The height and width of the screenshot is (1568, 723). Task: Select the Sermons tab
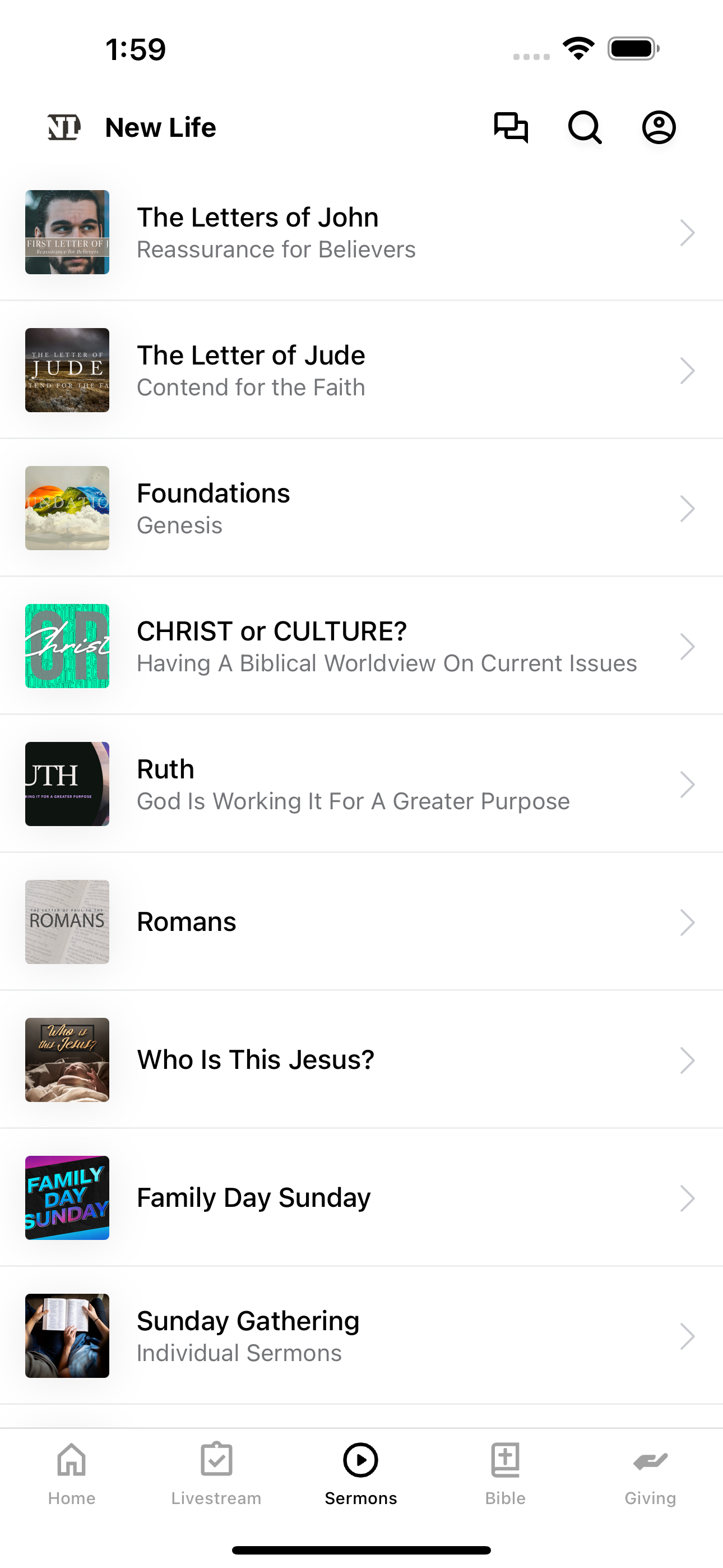pos(361,1474)
